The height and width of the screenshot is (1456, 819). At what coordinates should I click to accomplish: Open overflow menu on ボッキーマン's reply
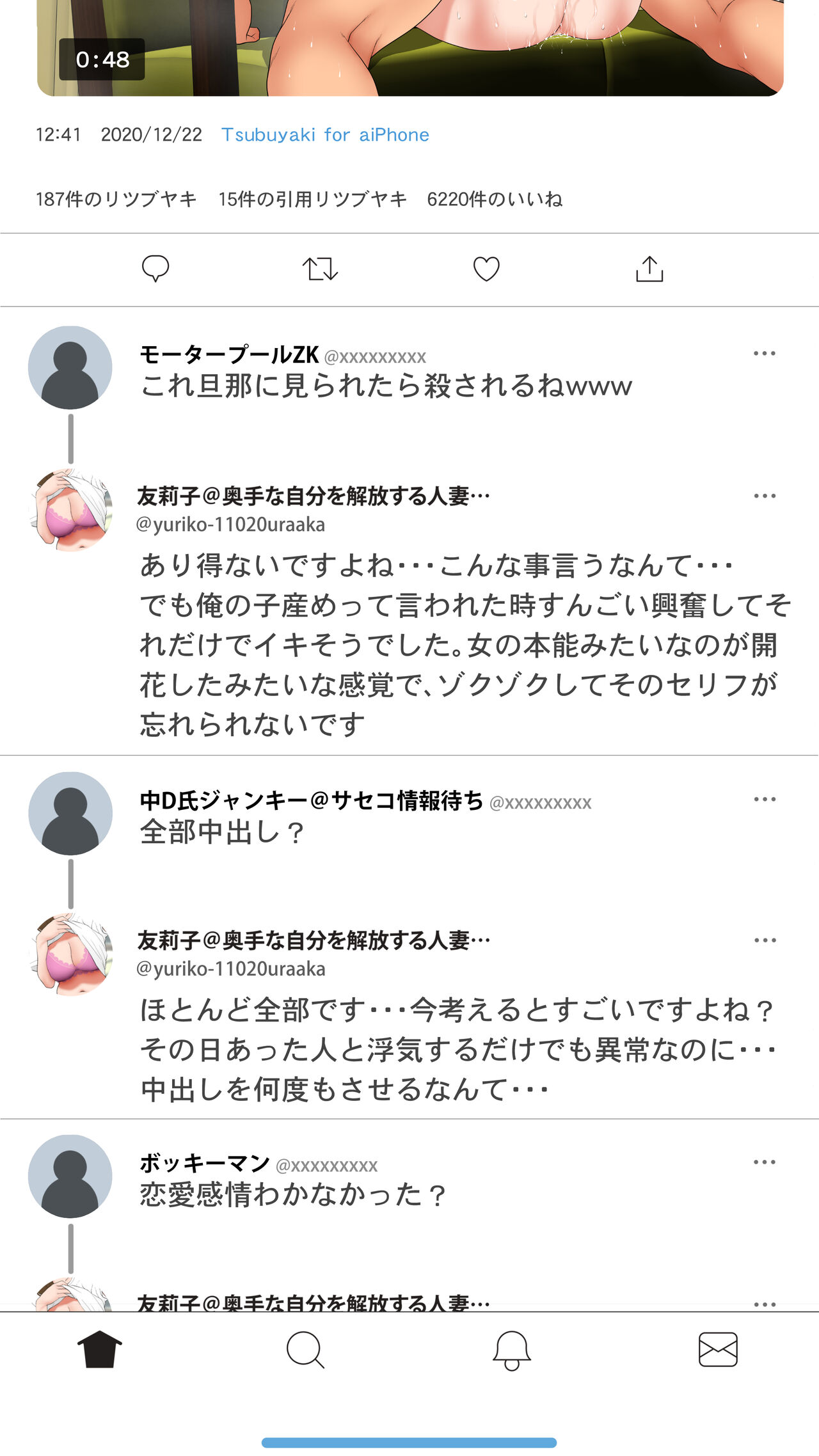point(764,1162)
